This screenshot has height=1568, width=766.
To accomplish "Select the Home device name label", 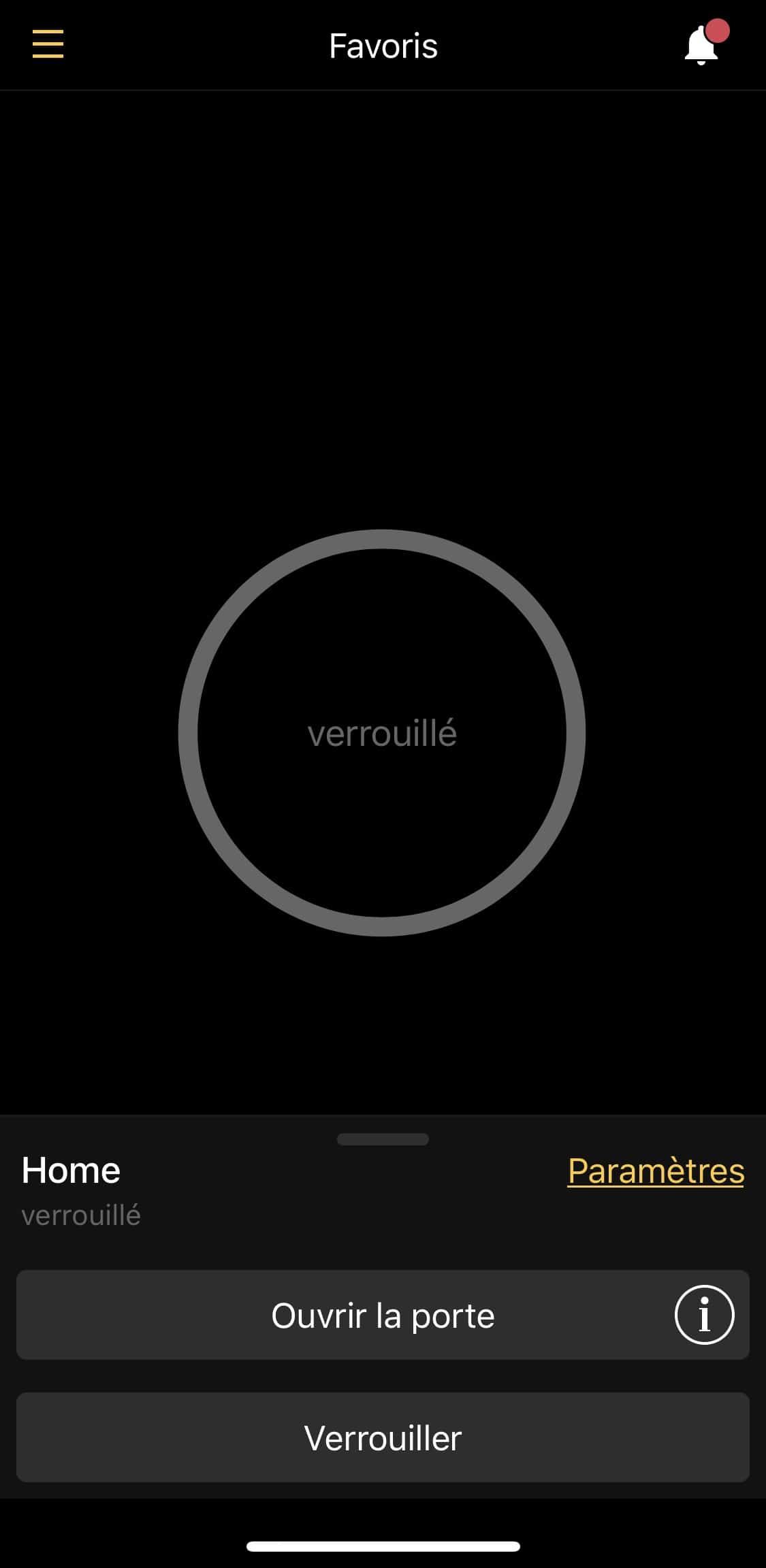I will pyautogui.click(x=71, y=1169).
